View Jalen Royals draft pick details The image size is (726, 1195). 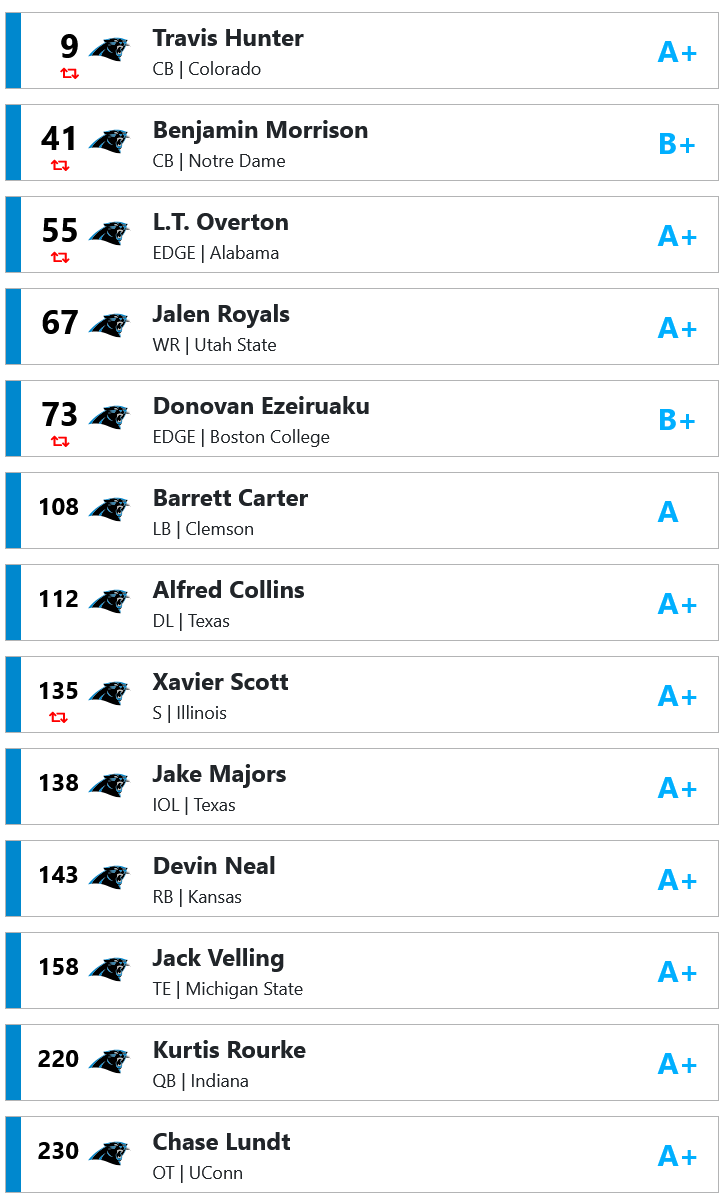[362, 326]
